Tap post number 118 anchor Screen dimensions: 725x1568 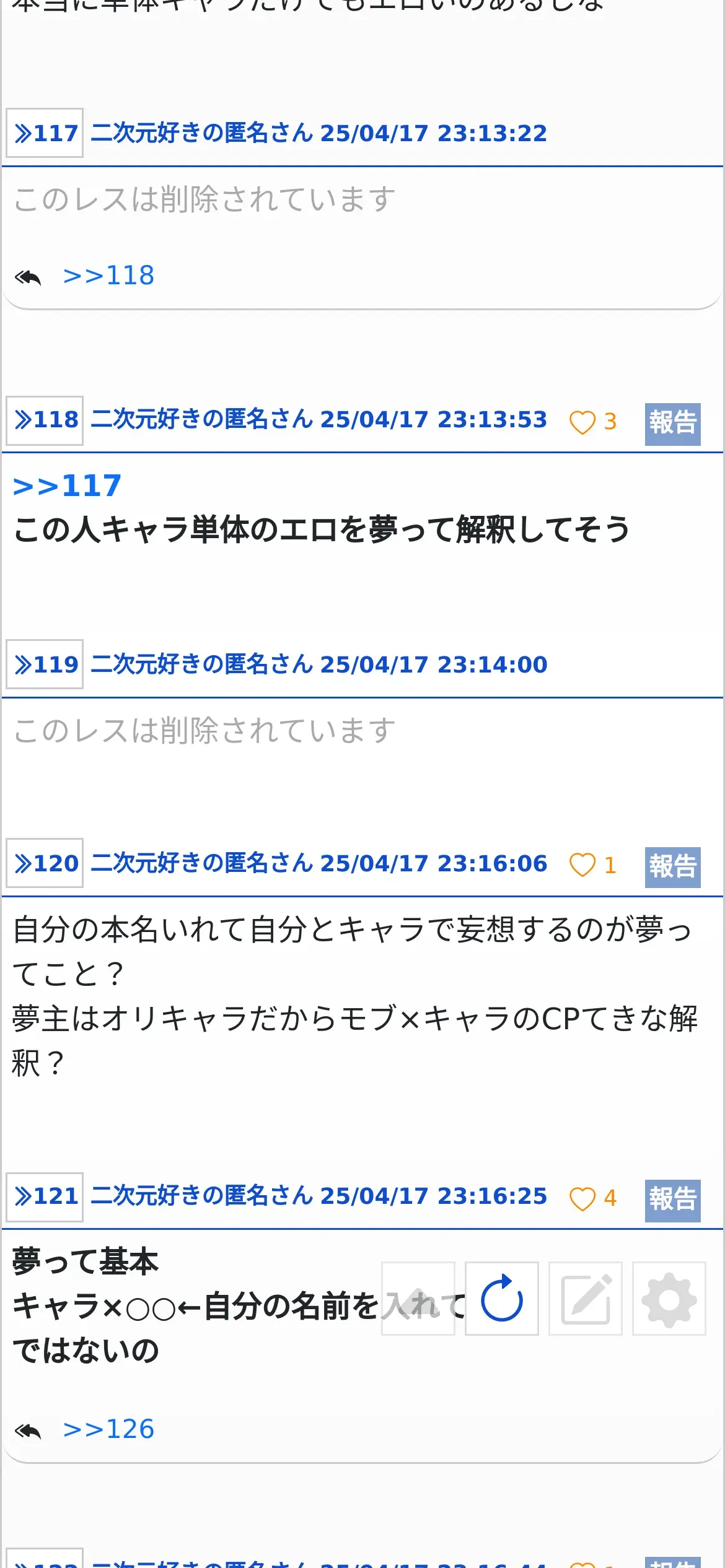[x=45, y=420]
